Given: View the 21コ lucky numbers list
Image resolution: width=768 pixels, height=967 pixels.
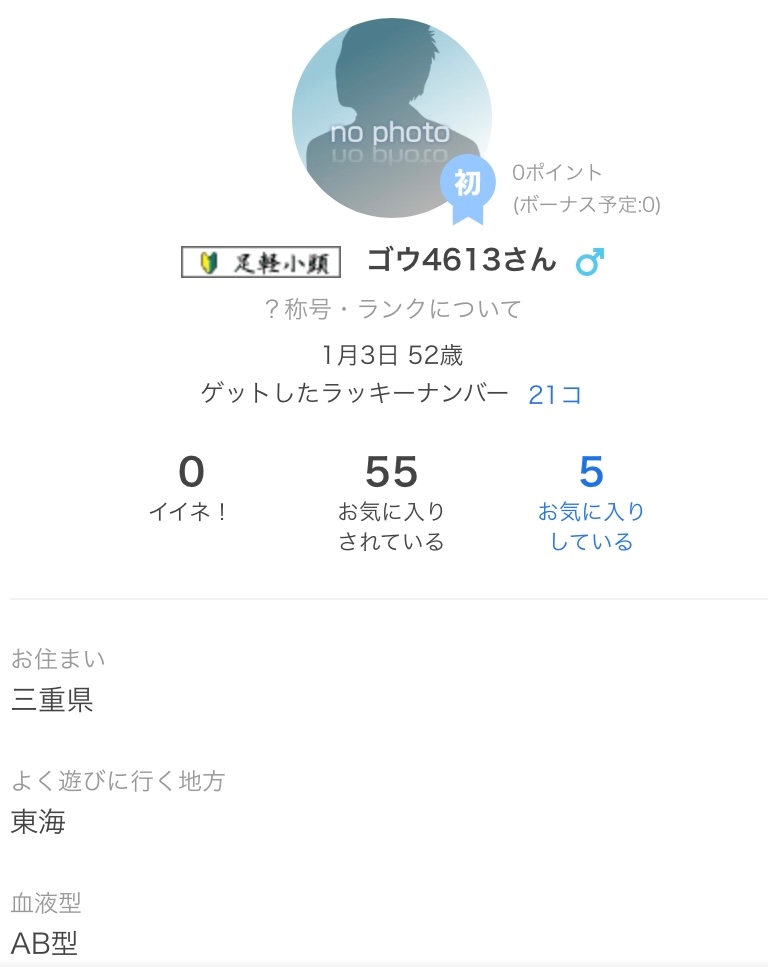Looking at the screenshot, I should click(x=554, y=395).
